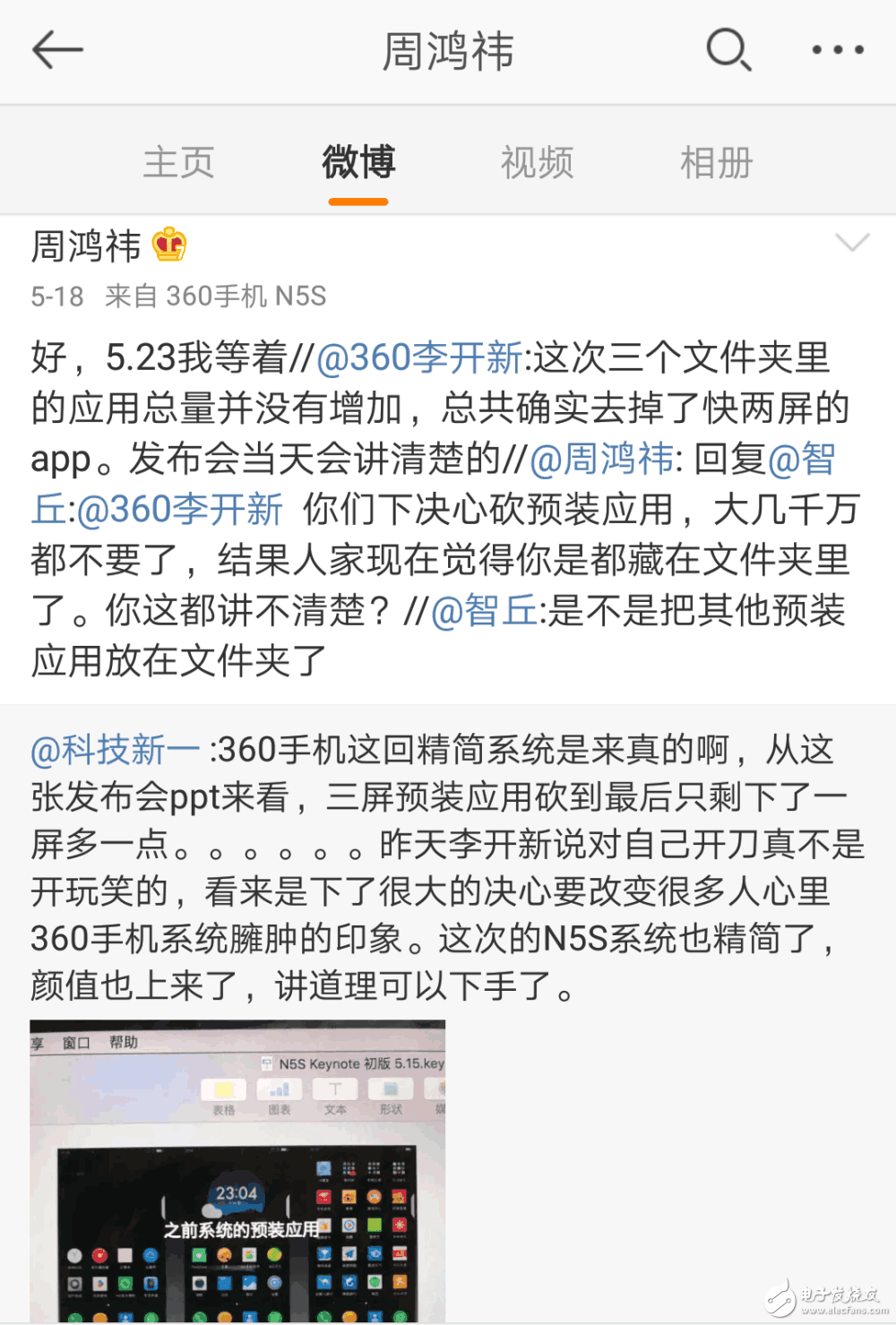This screenshot has width=896, height=1325.
Task: Open the 主页 tab
Action: point(178,163)
